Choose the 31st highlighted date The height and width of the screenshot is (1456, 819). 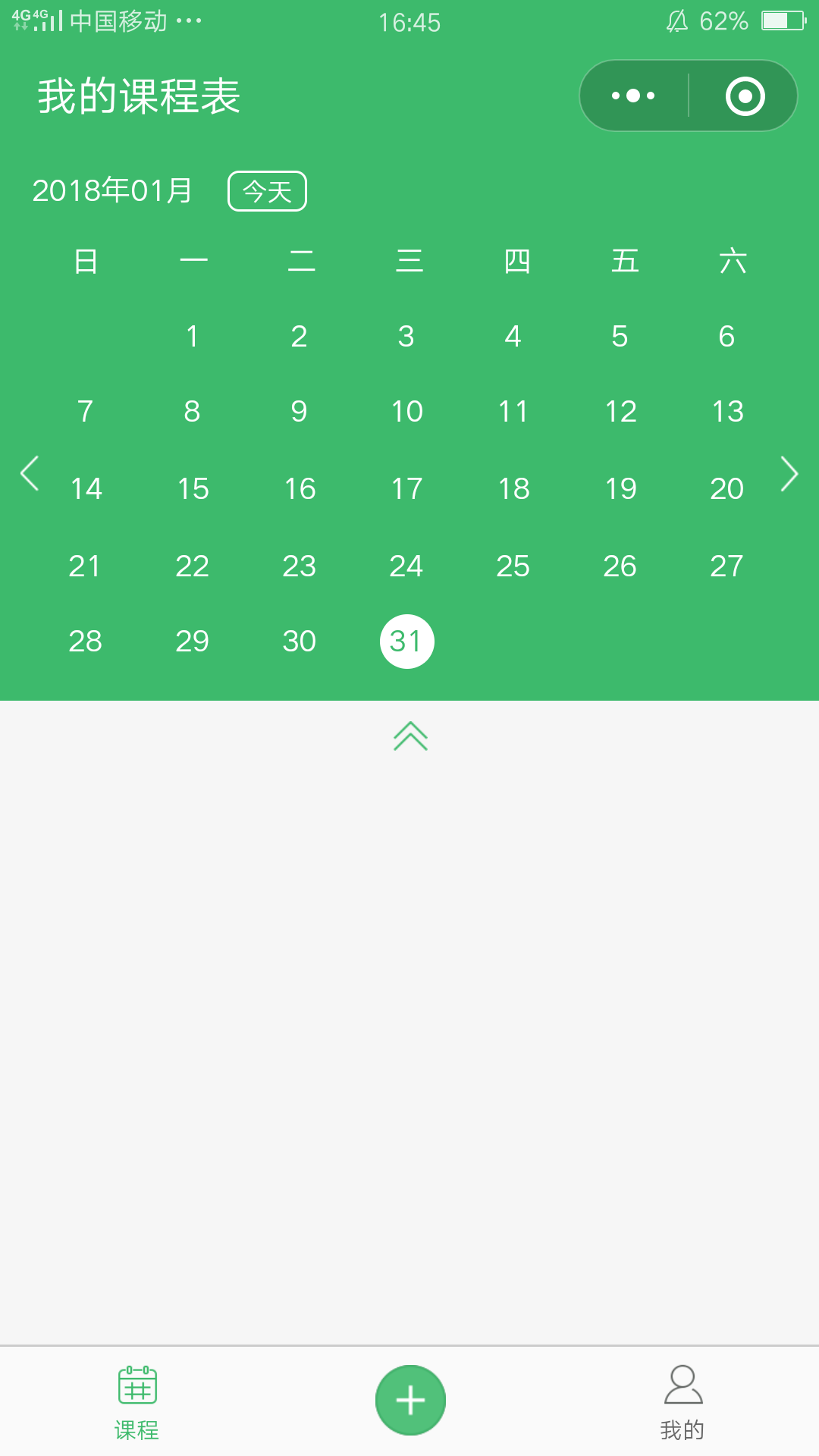(406, 642)
